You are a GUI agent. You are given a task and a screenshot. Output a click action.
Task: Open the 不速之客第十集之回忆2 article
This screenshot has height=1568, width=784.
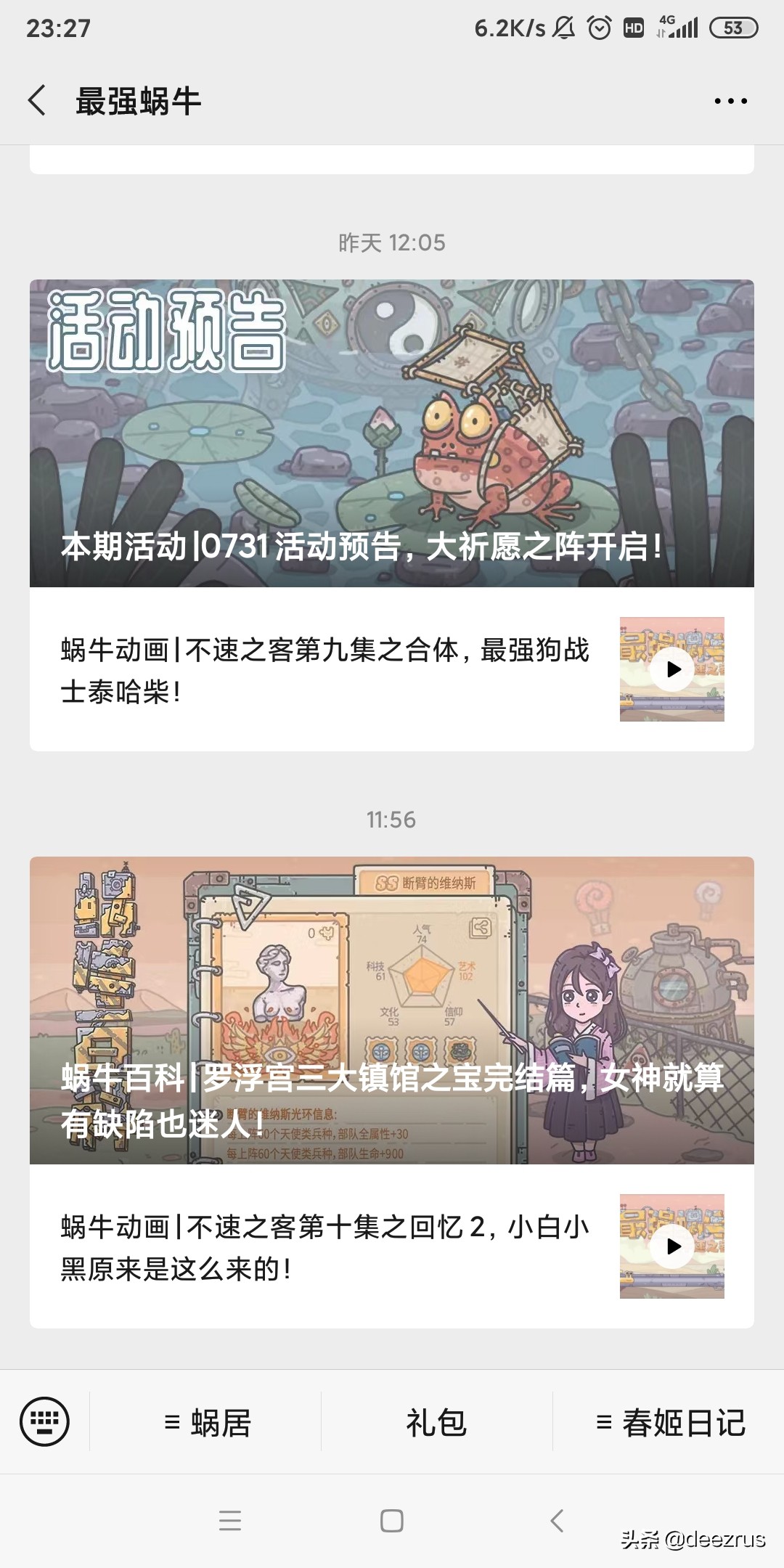pyautogui.click(x=324, y=1247)
